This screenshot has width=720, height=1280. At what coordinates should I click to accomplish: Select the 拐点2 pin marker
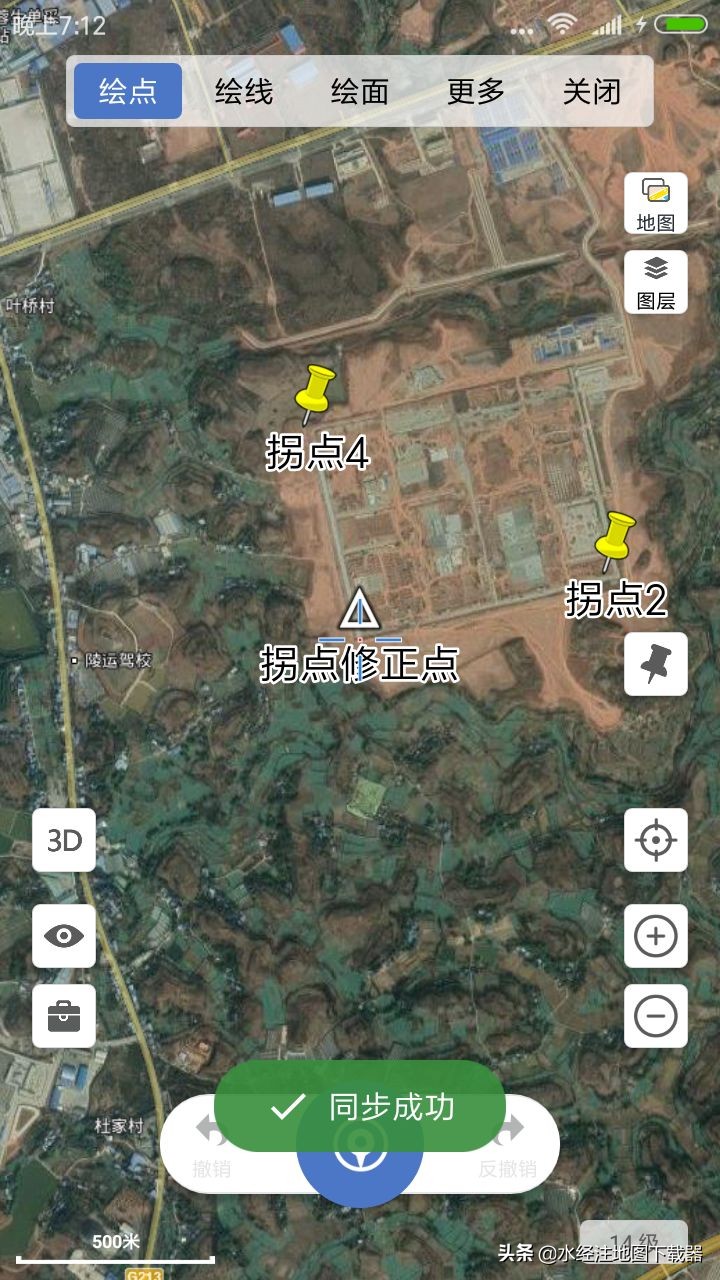pyautogui.click(x=613, y=538)
